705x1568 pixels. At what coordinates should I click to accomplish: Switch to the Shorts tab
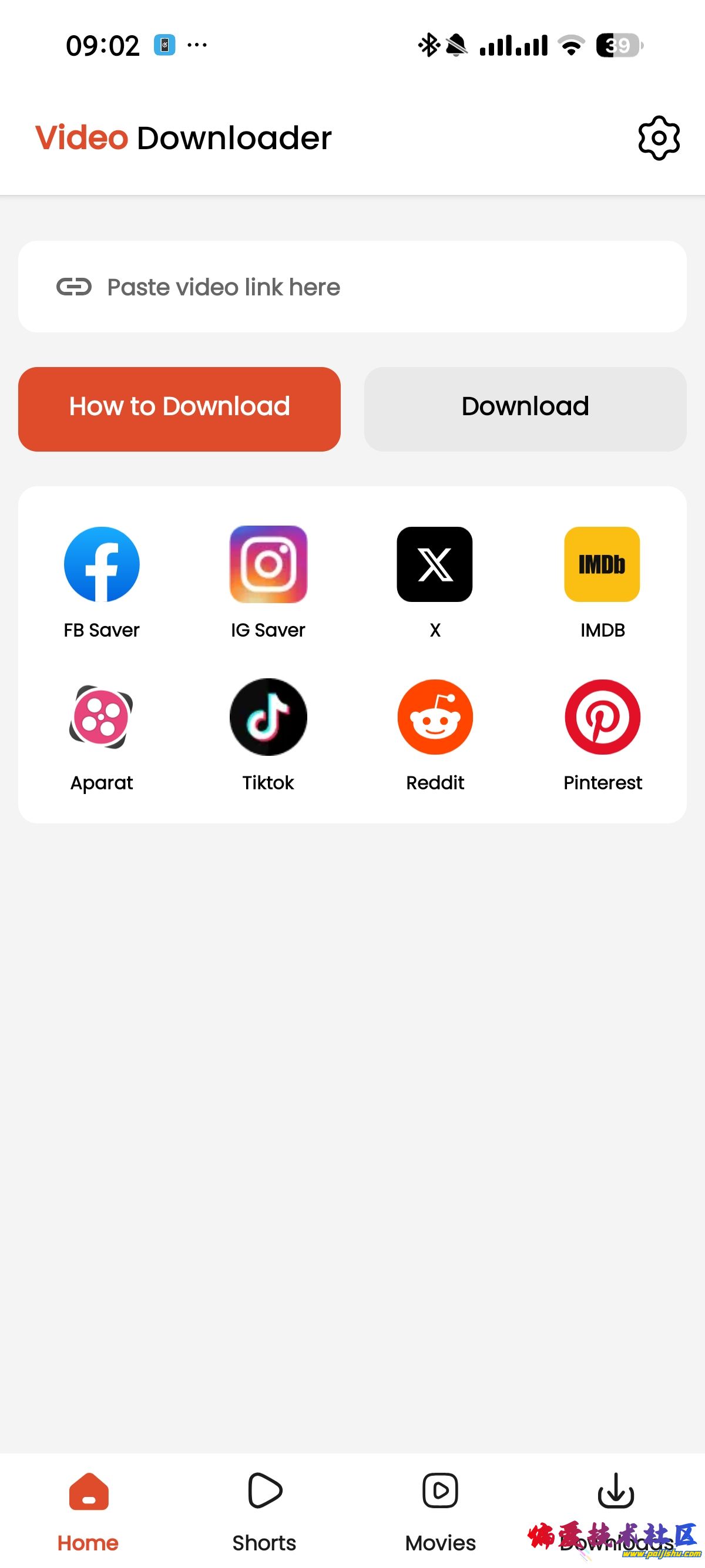pos(264,1509)
